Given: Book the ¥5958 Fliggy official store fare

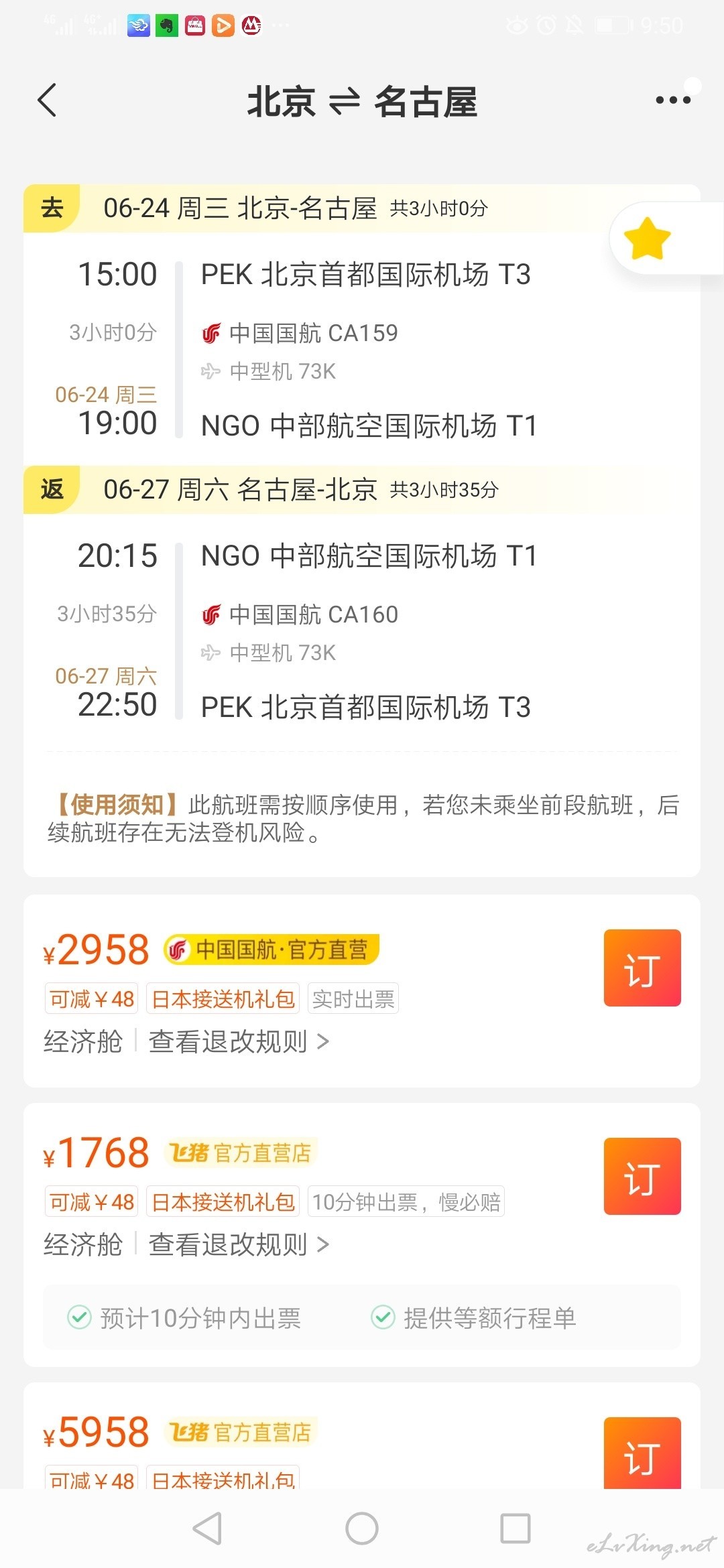Looking at the screenshot, I should tap(642, 1452).
